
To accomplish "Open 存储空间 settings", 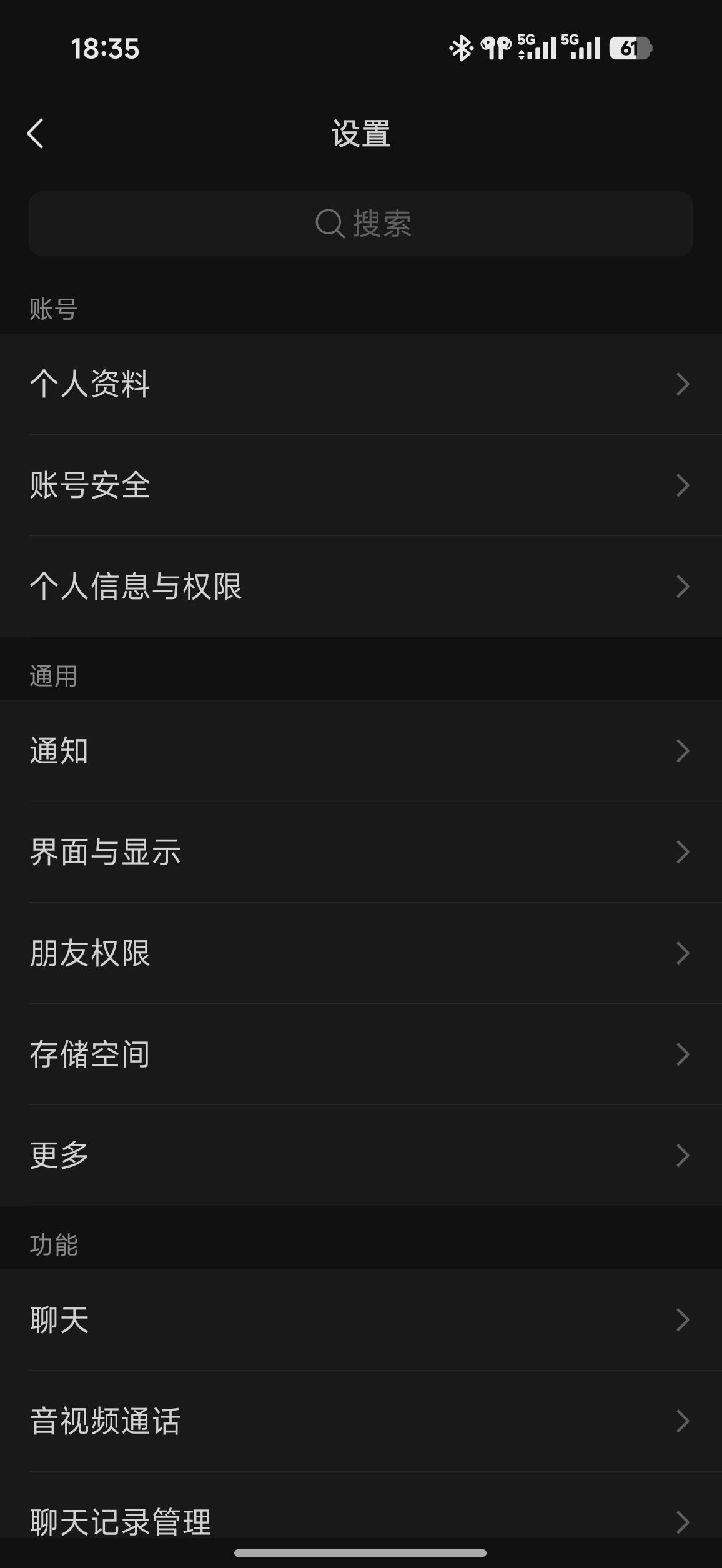I will [x=361, y=1054].
